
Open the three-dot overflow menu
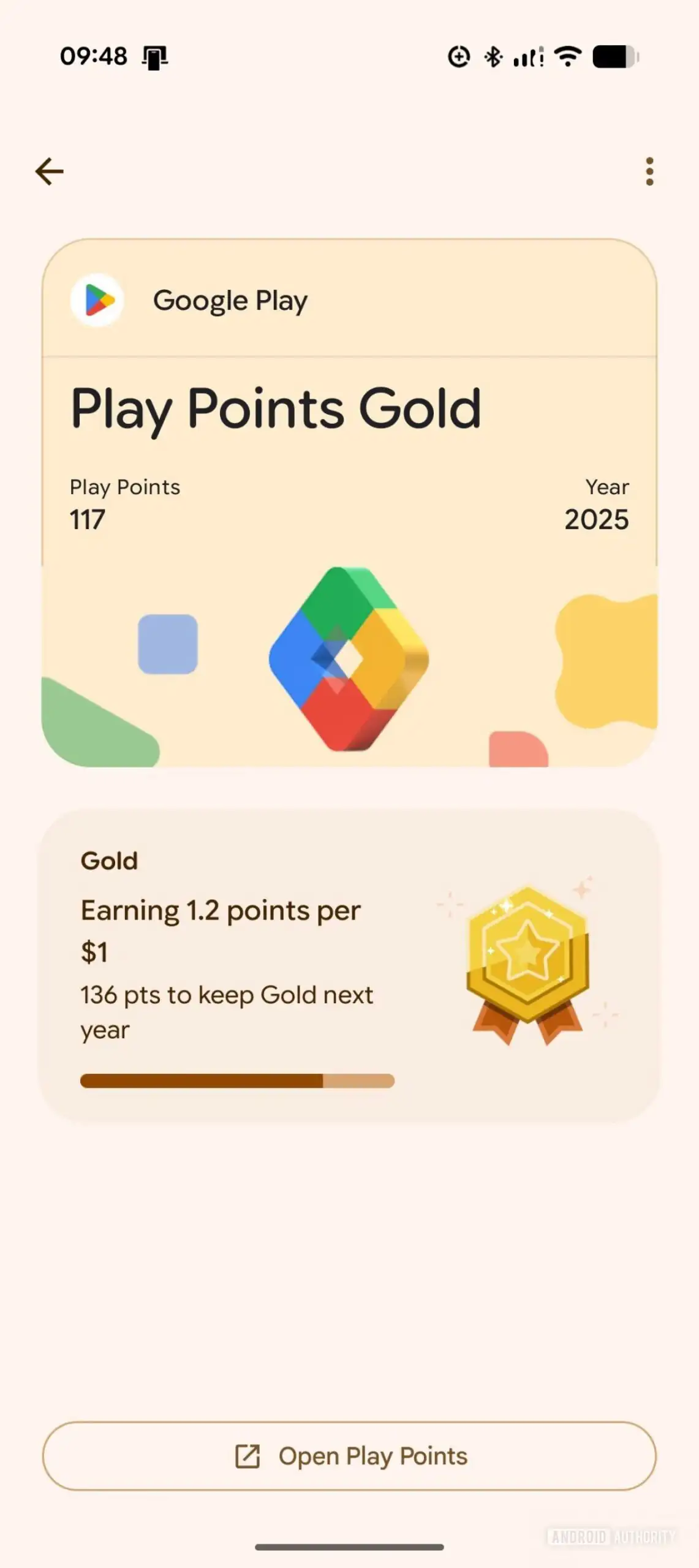(649, 171)
